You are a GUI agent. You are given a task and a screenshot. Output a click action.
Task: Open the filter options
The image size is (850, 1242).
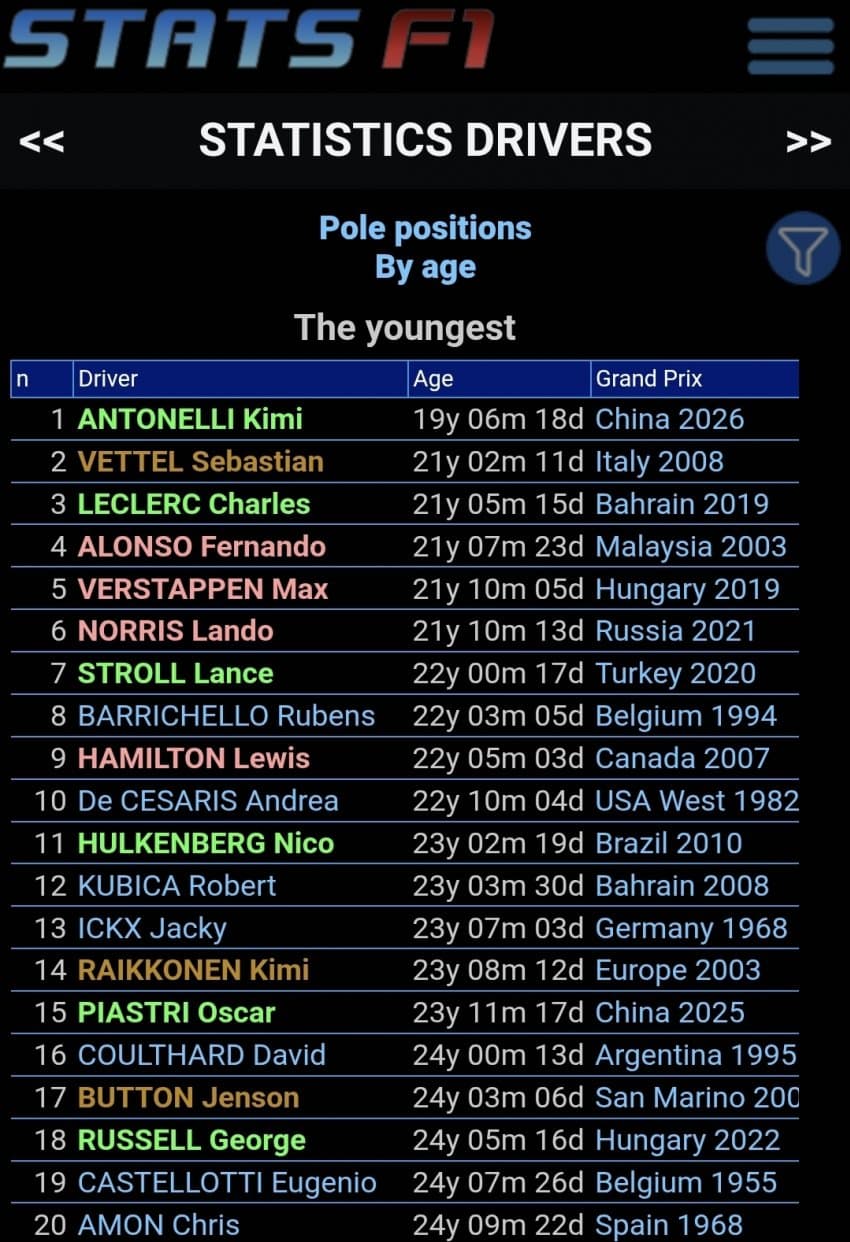(802, 249)
